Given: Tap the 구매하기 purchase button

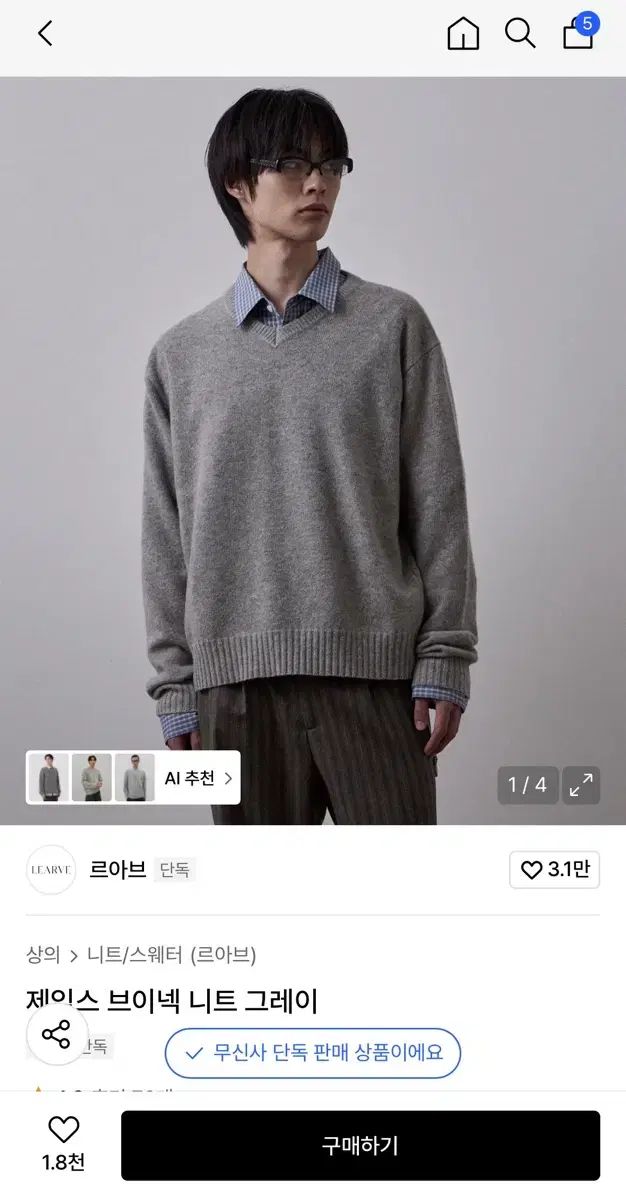Looking at the screenshot, I should point(360,1145).
